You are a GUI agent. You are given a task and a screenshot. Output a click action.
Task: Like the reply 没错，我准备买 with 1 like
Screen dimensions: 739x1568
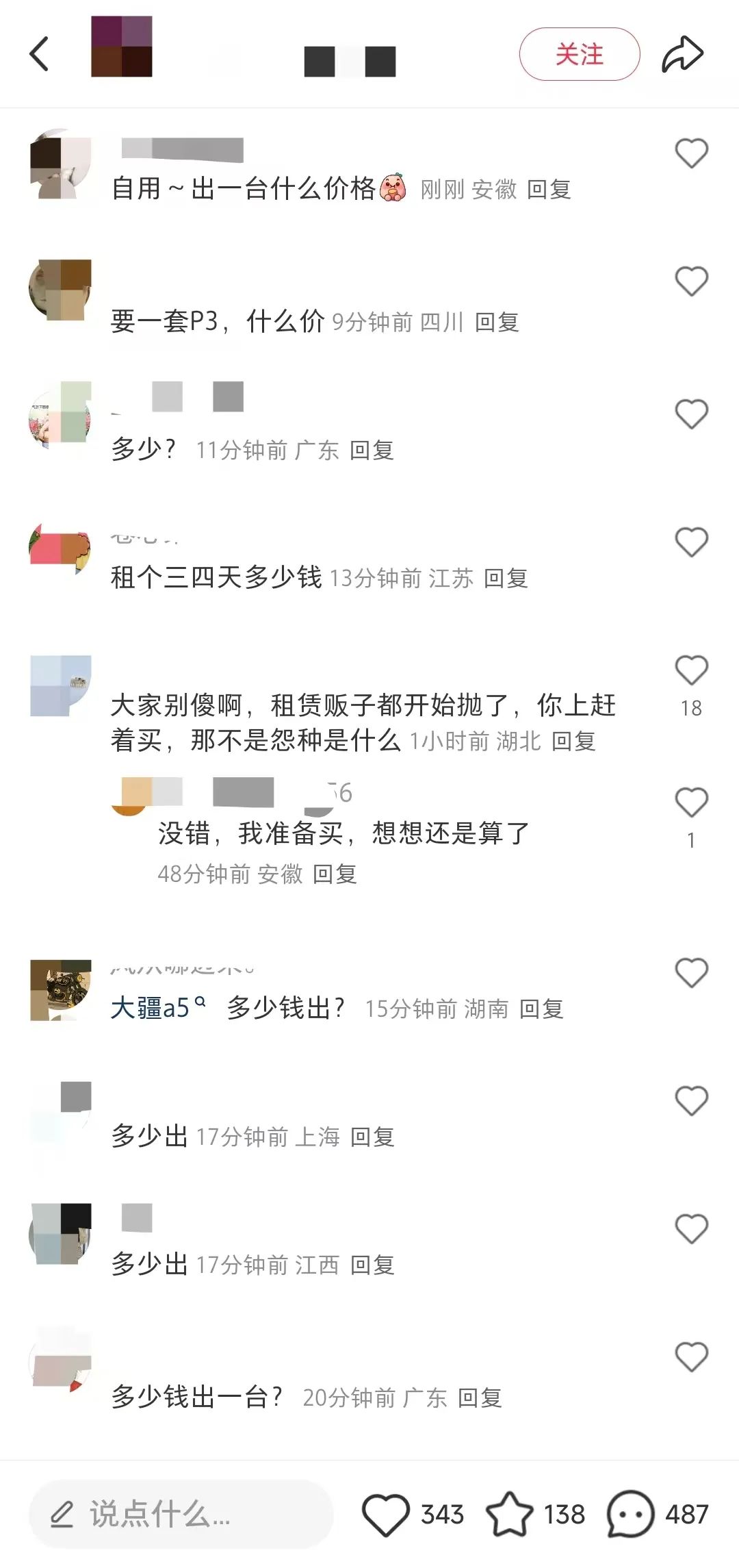pos(691,802)
